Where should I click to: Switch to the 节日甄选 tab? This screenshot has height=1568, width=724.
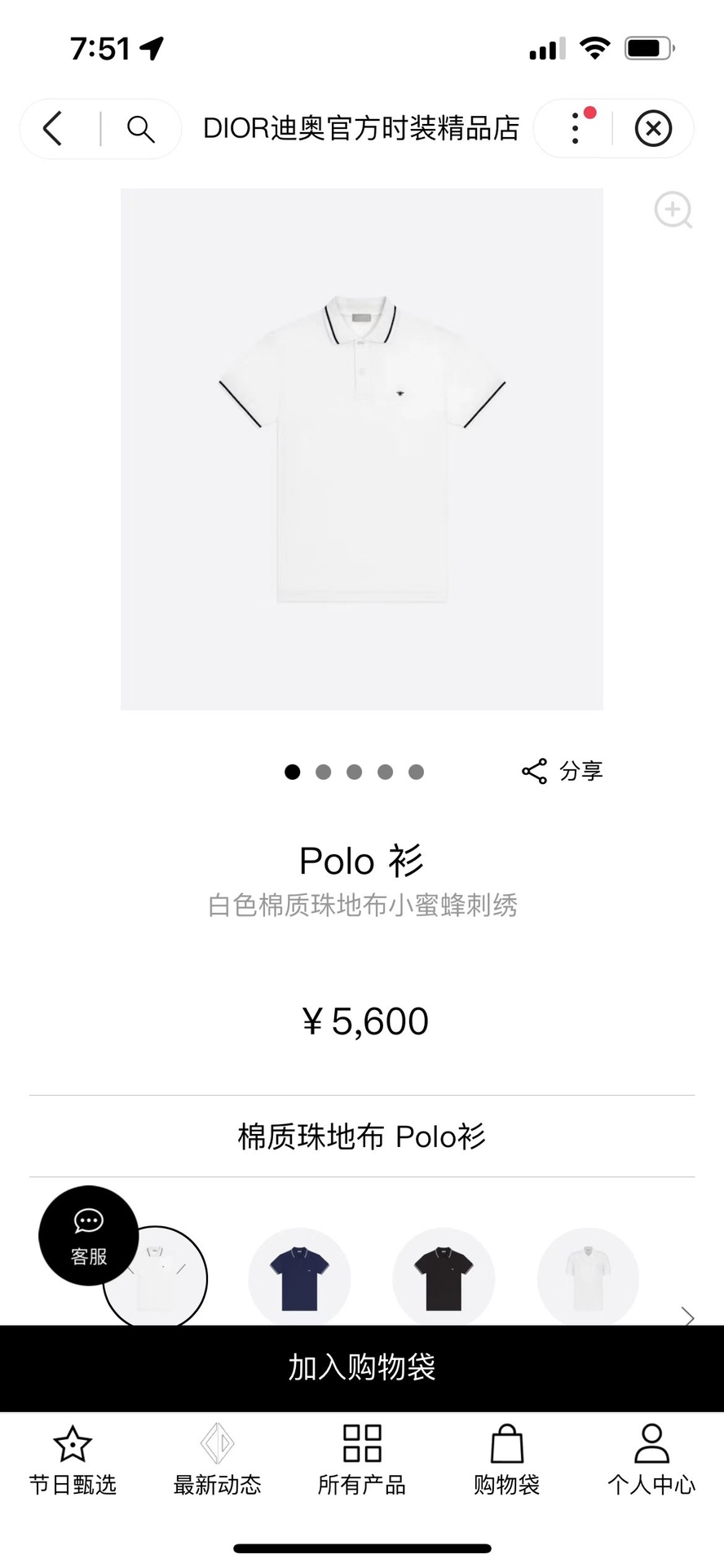coord(73,1461)
